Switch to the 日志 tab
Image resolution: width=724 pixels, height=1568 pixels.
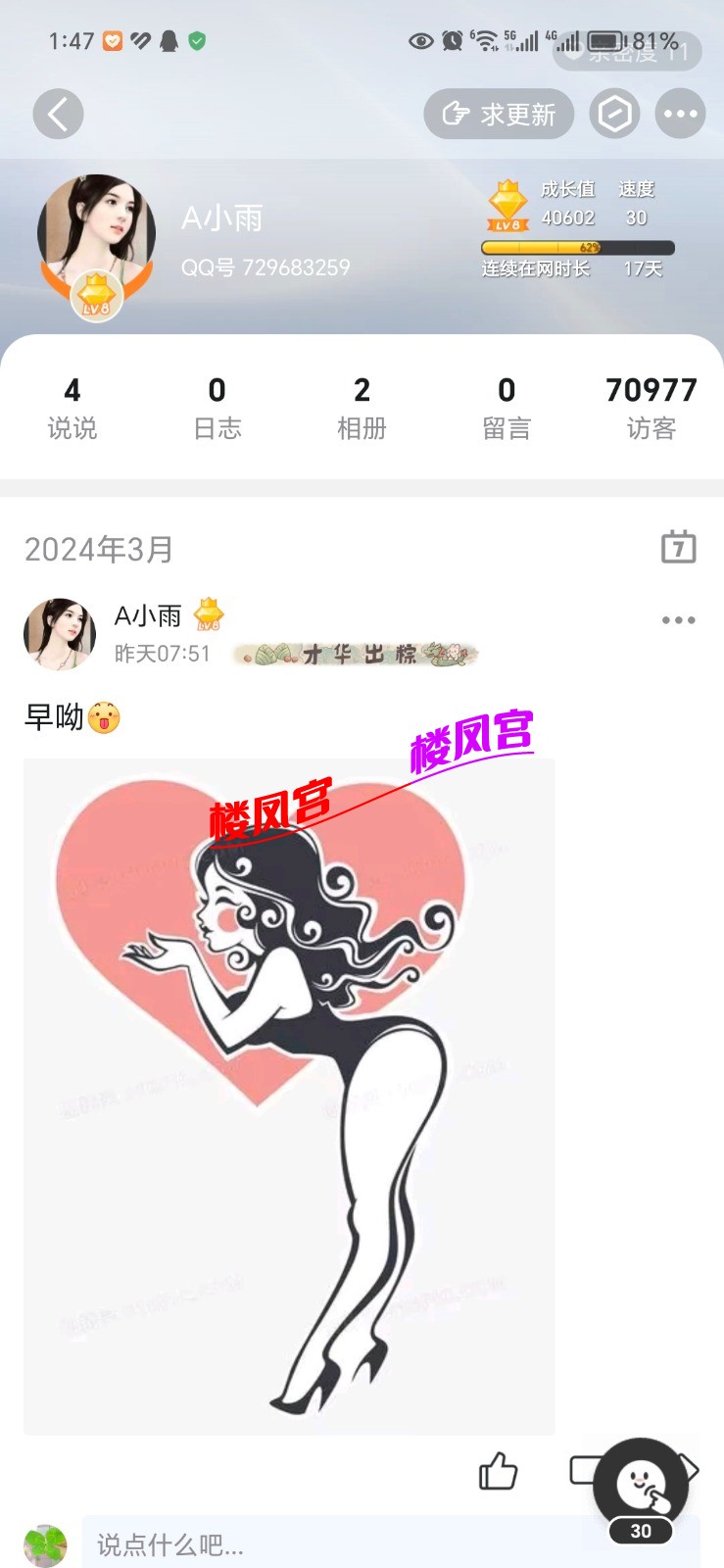(217, 408)
